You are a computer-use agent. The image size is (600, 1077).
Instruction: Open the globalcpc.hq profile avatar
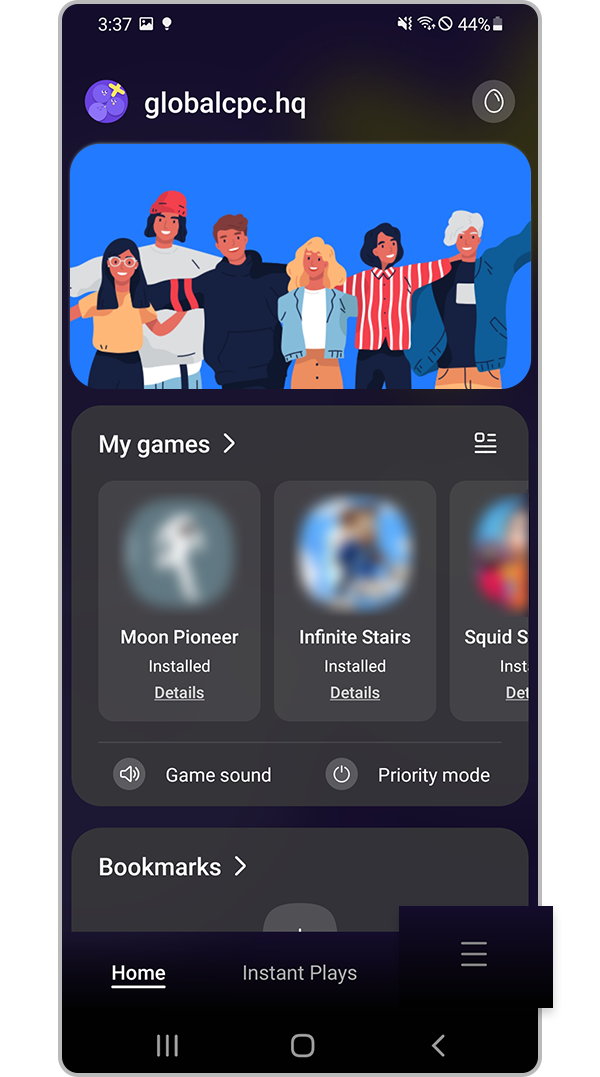pyautogui.click(x=106, y=101)
